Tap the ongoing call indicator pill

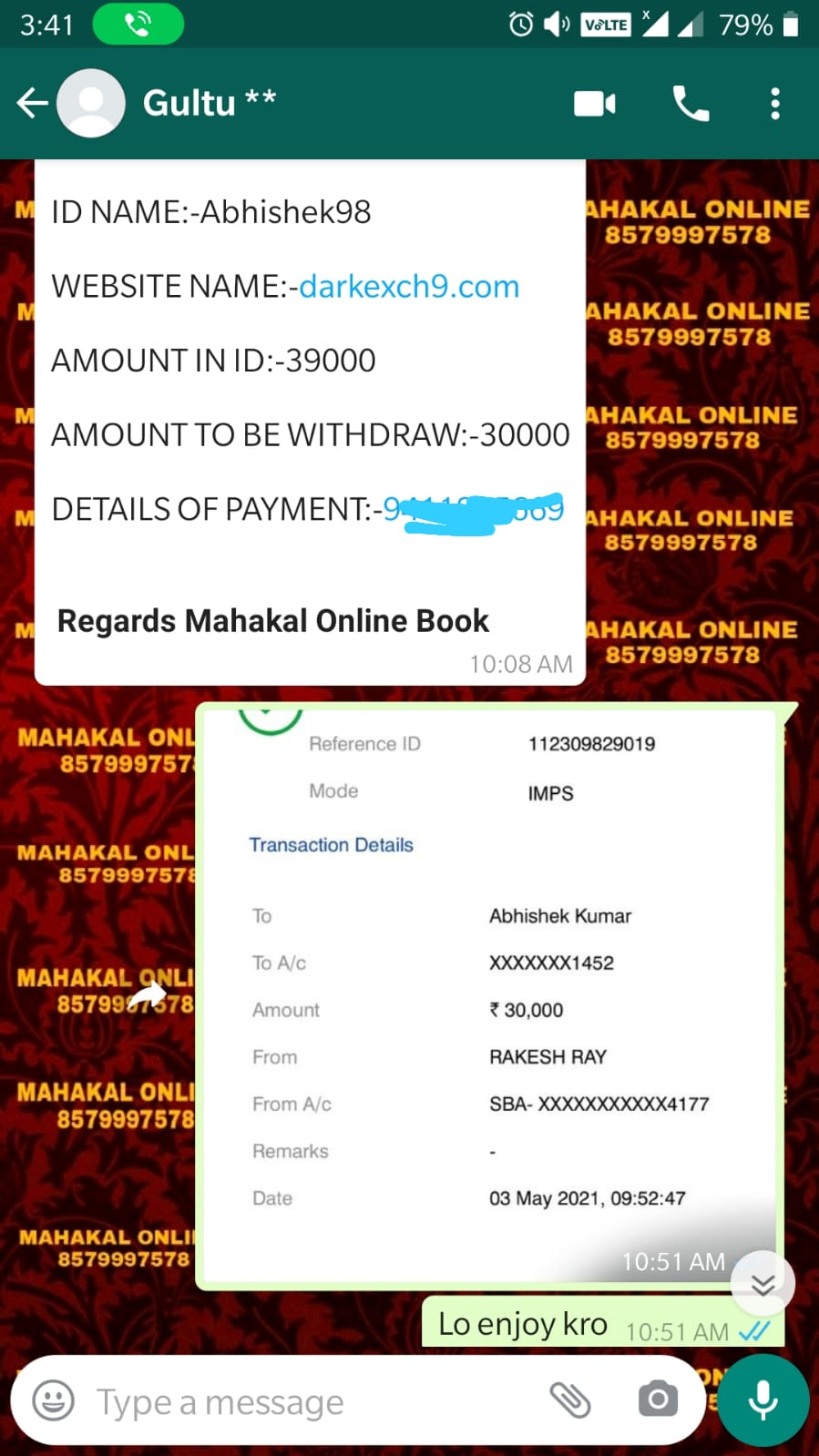[138, 25]
